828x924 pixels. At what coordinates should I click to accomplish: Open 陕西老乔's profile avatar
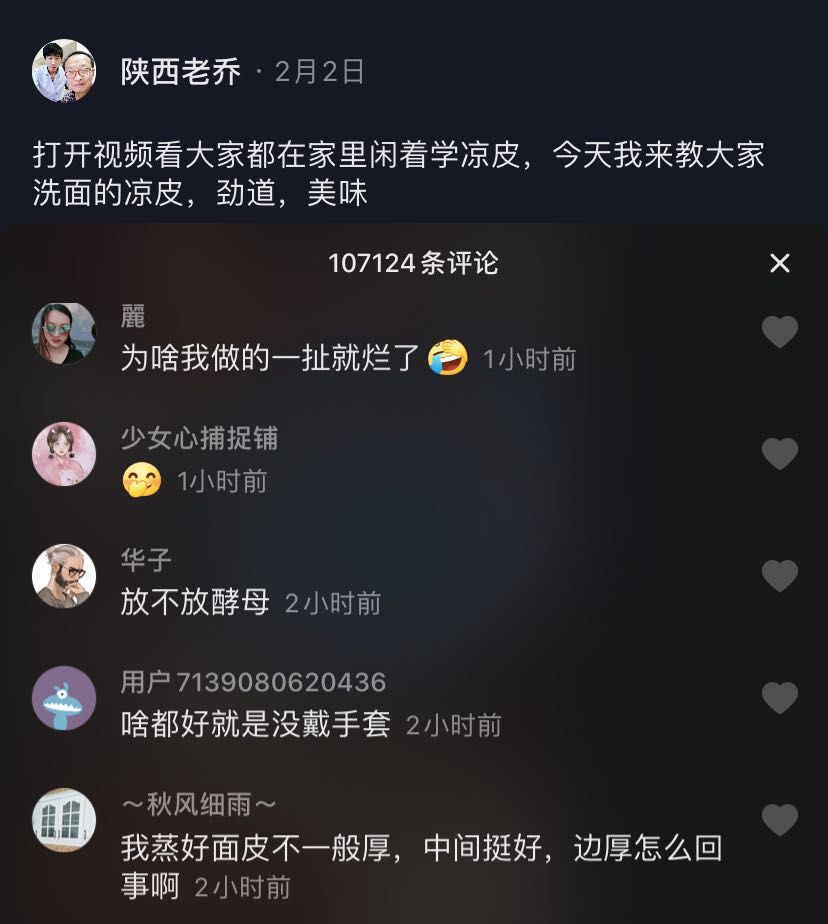pos(64,71)
